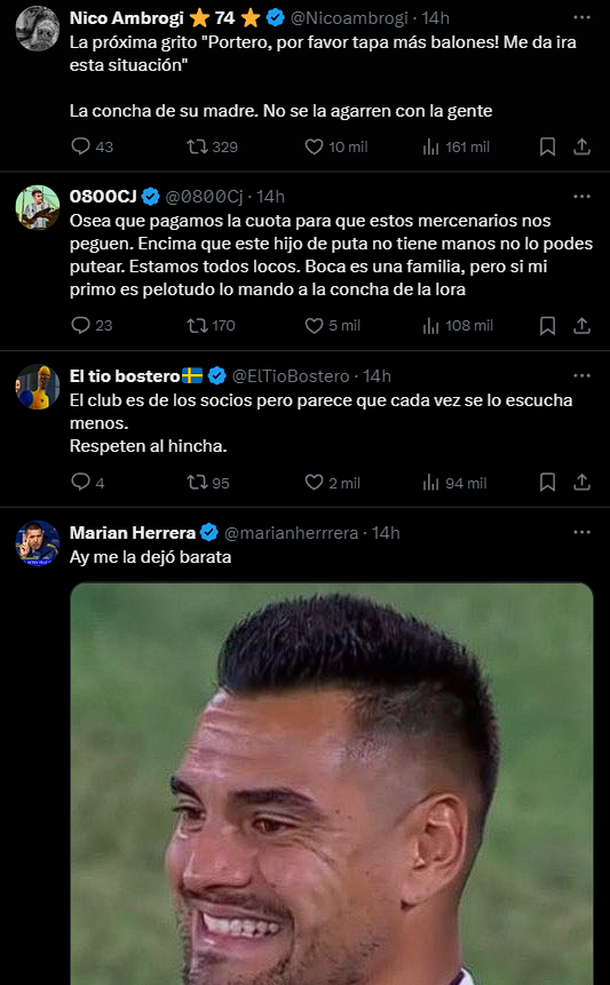This screenshot has width=610, height=985.
Task: Share Nico Ambrogi's tweet
Action: 581,147
